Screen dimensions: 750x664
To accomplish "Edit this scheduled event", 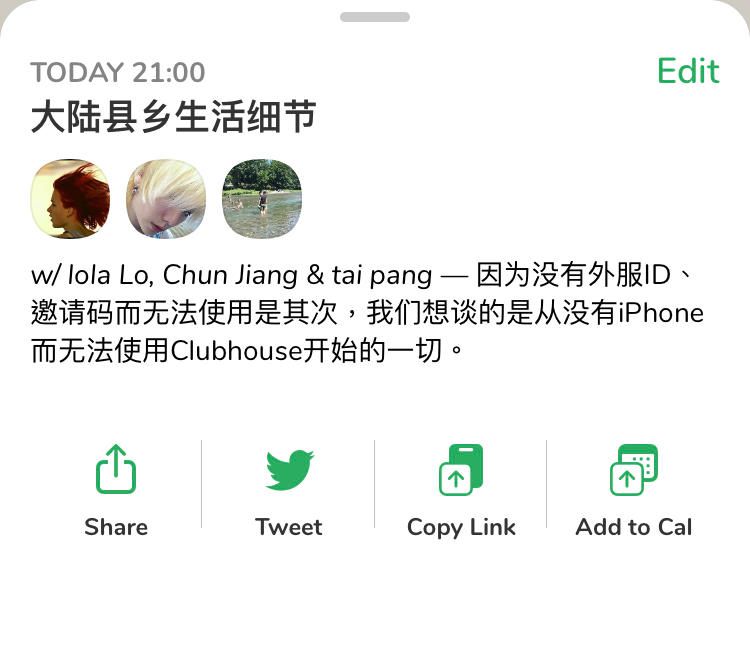I will point(688,71).
